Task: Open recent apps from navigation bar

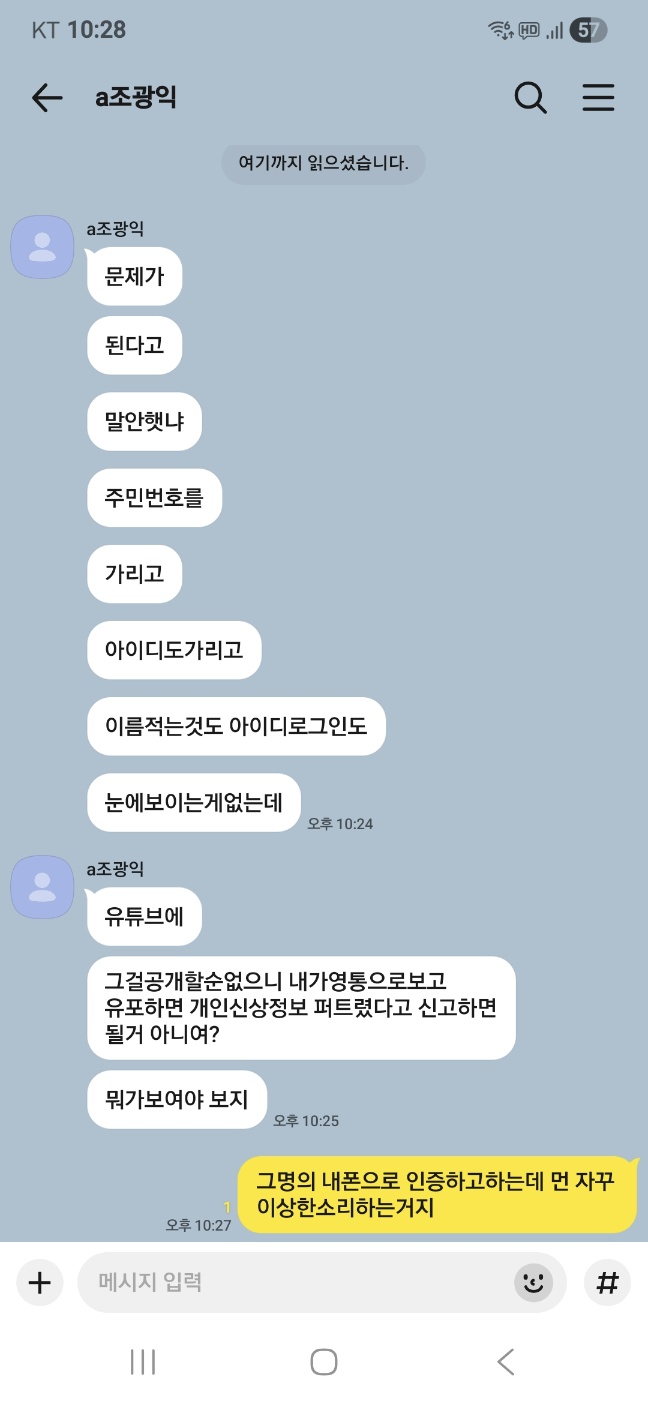Action: [x=143, y=1361]
